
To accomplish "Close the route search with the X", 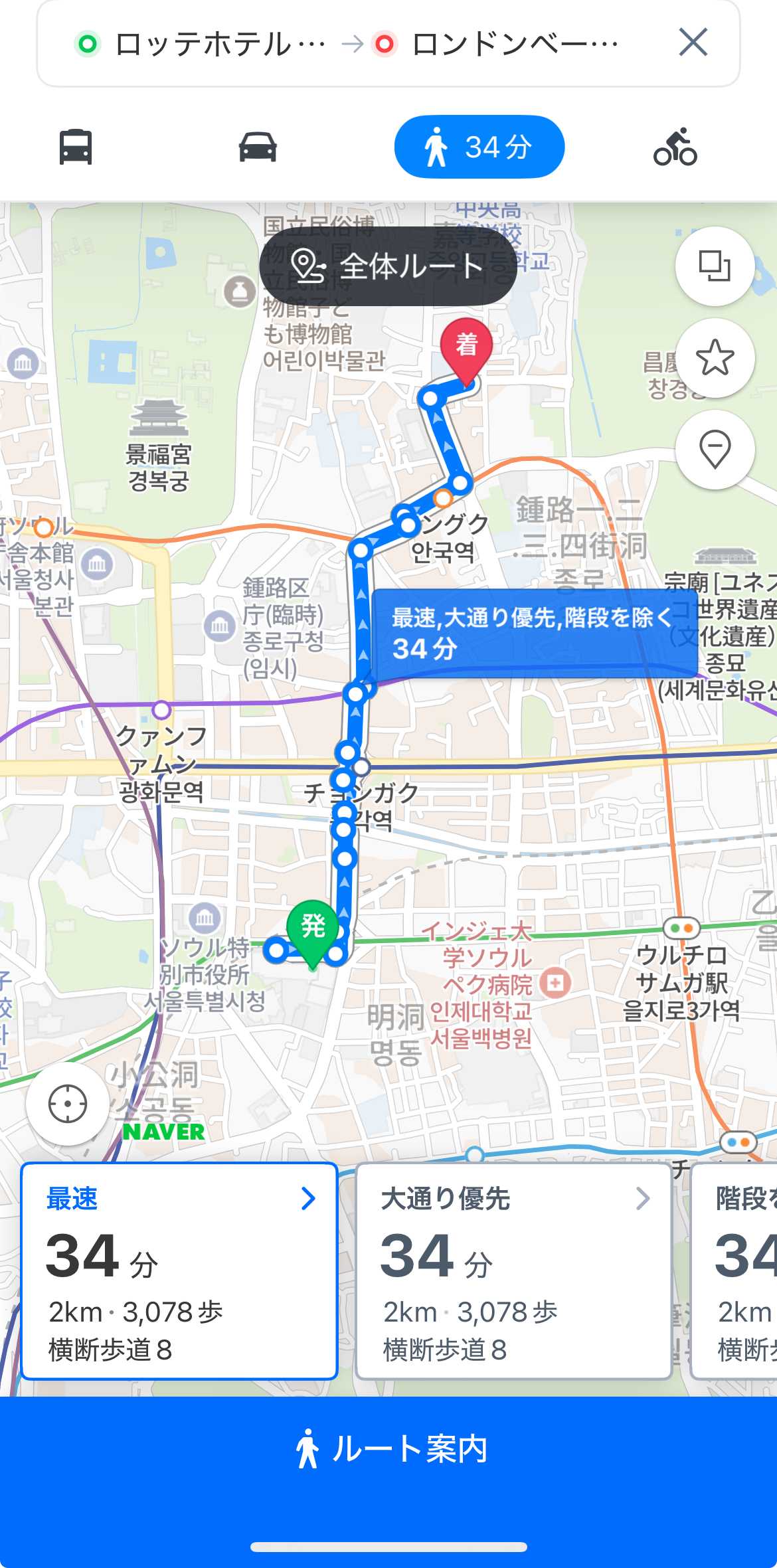I will pyautogui.click(x=693, y=43).
